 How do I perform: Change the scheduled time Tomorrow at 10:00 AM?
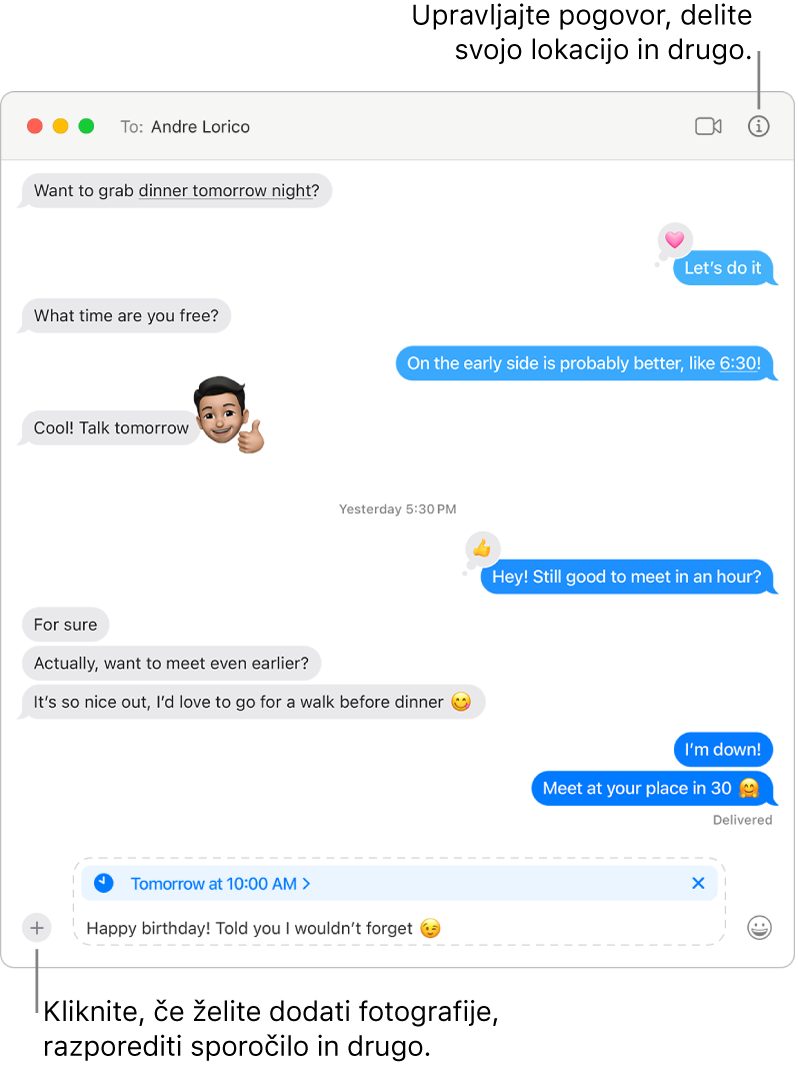pyautogui.click(x=220, y=884)
